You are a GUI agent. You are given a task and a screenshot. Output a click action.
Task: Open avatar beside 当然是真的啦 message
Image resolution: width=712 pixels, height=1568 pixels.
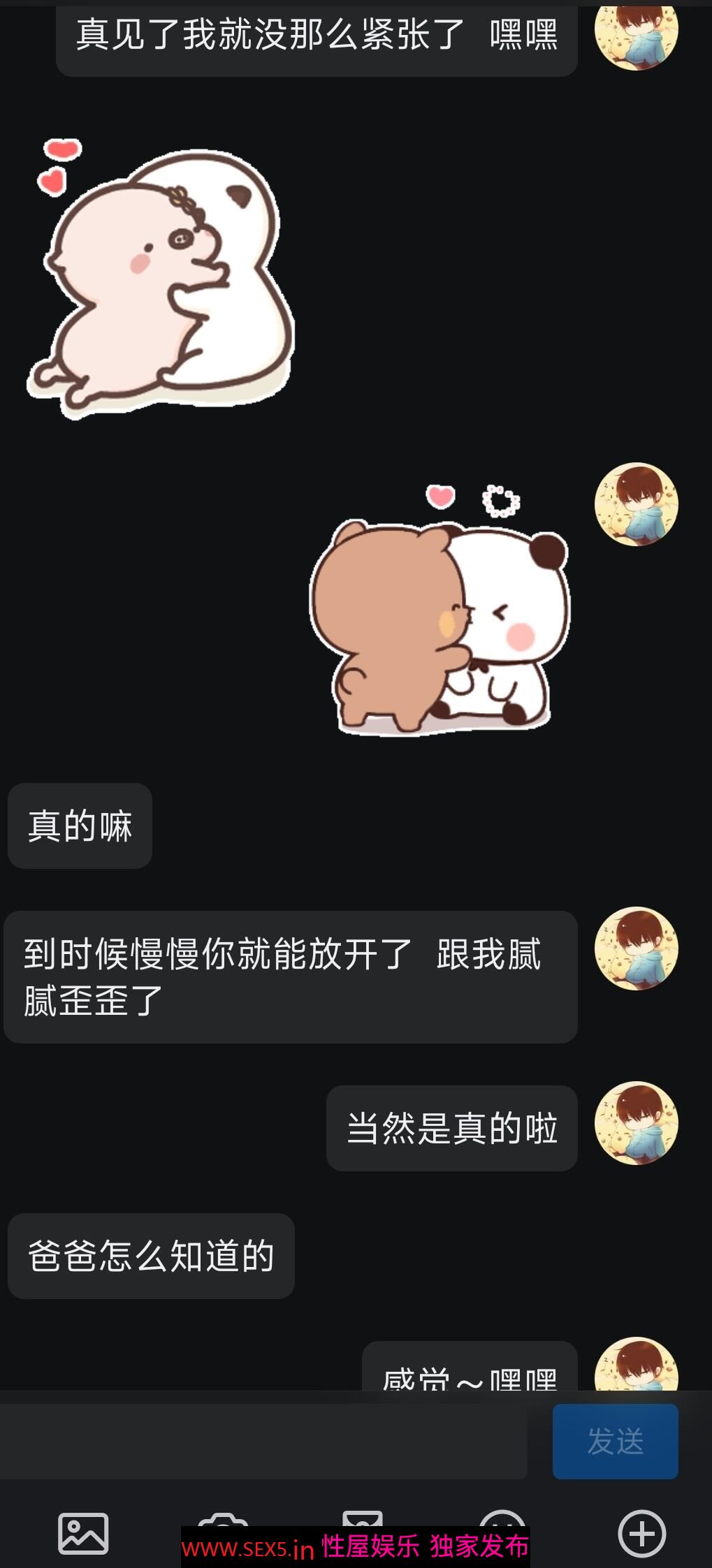coord(636,1123)
